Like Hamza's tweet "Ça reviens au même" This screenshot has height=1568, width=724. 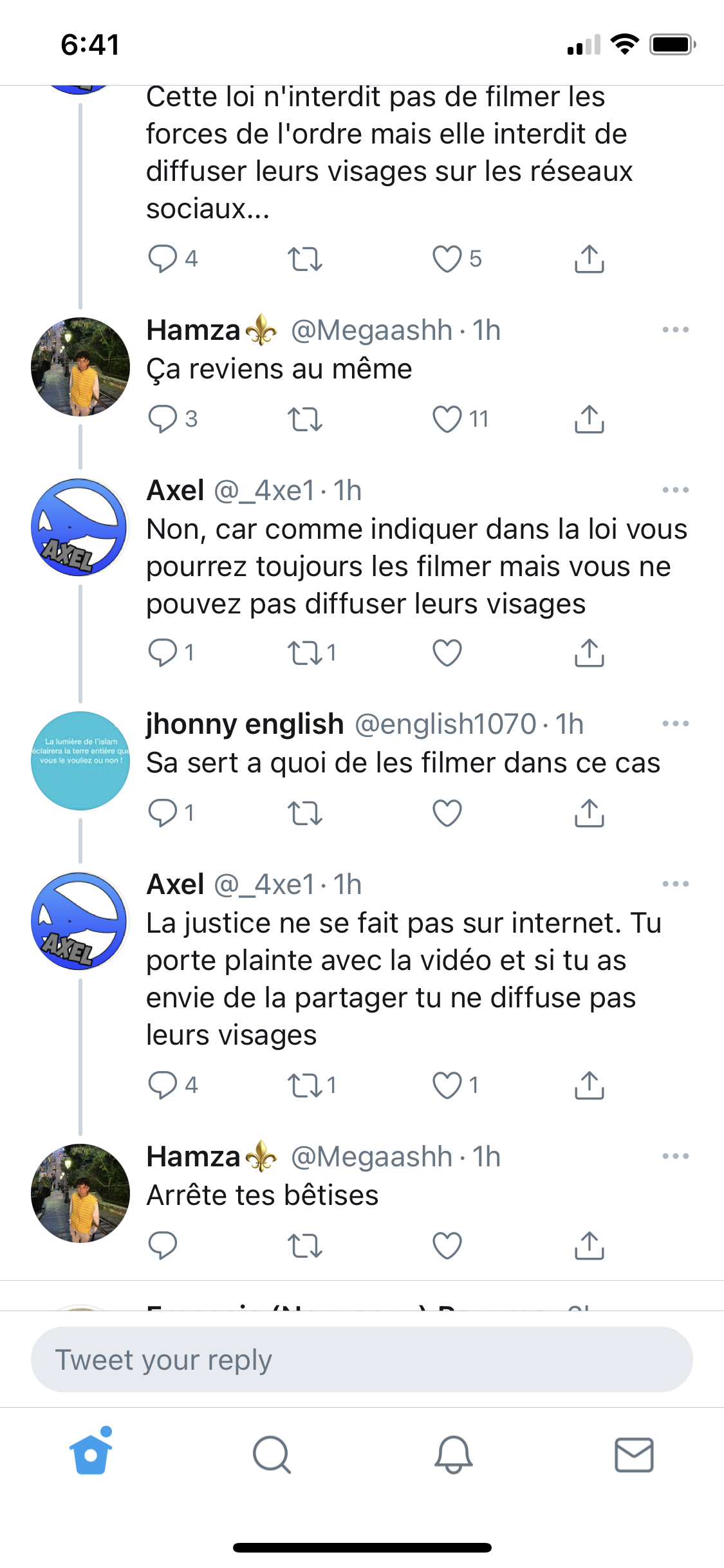point(447,419)
